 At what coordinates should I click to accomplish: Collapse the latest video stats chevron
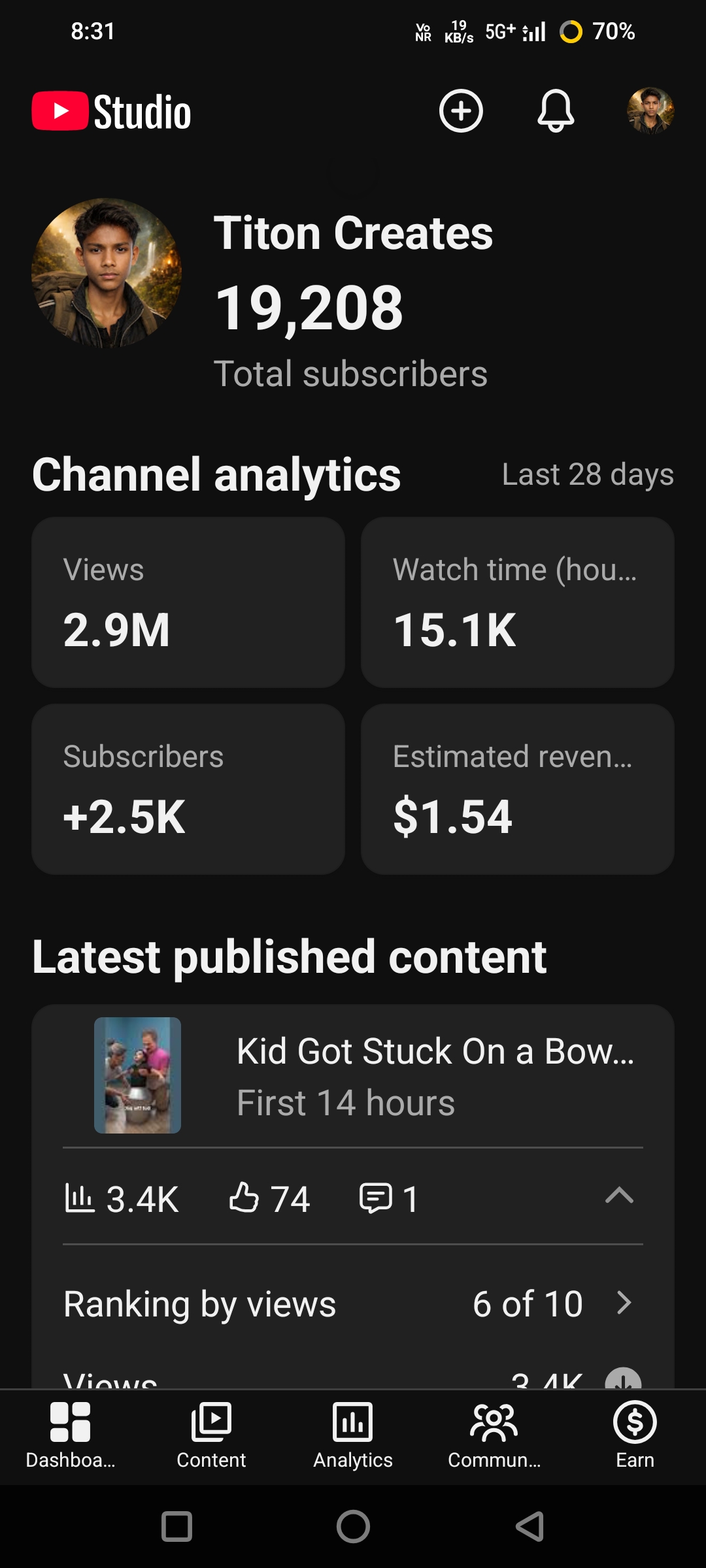pyautogui.click(x=619, y=1196)
